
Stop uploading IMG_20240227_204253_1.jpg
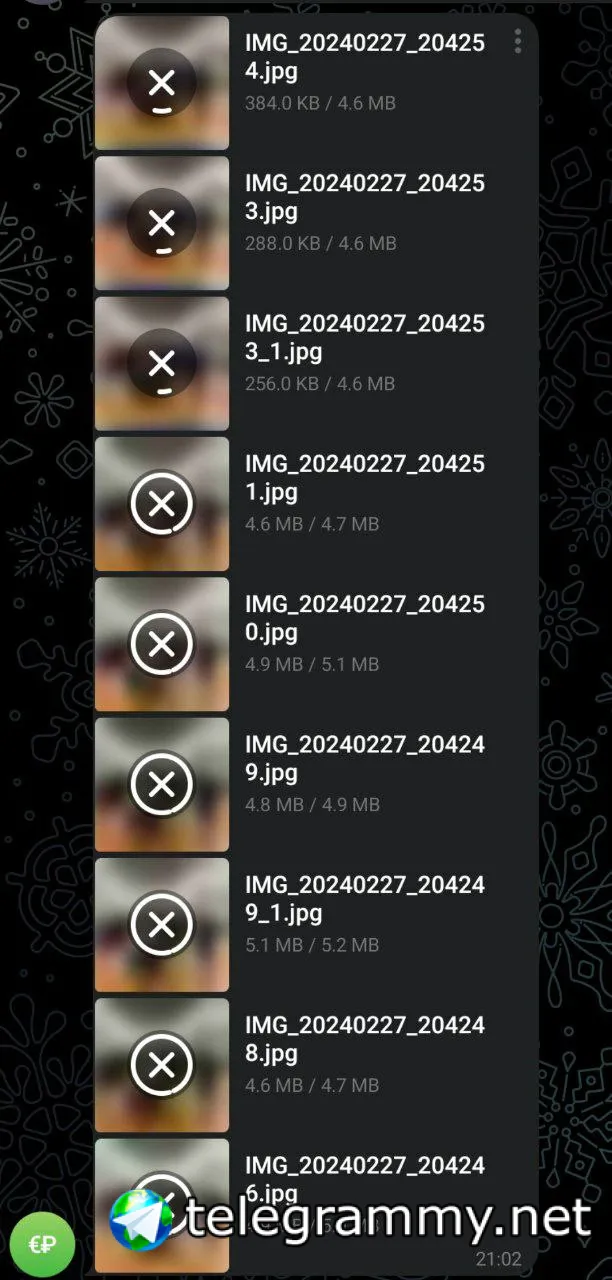[162, 364]
